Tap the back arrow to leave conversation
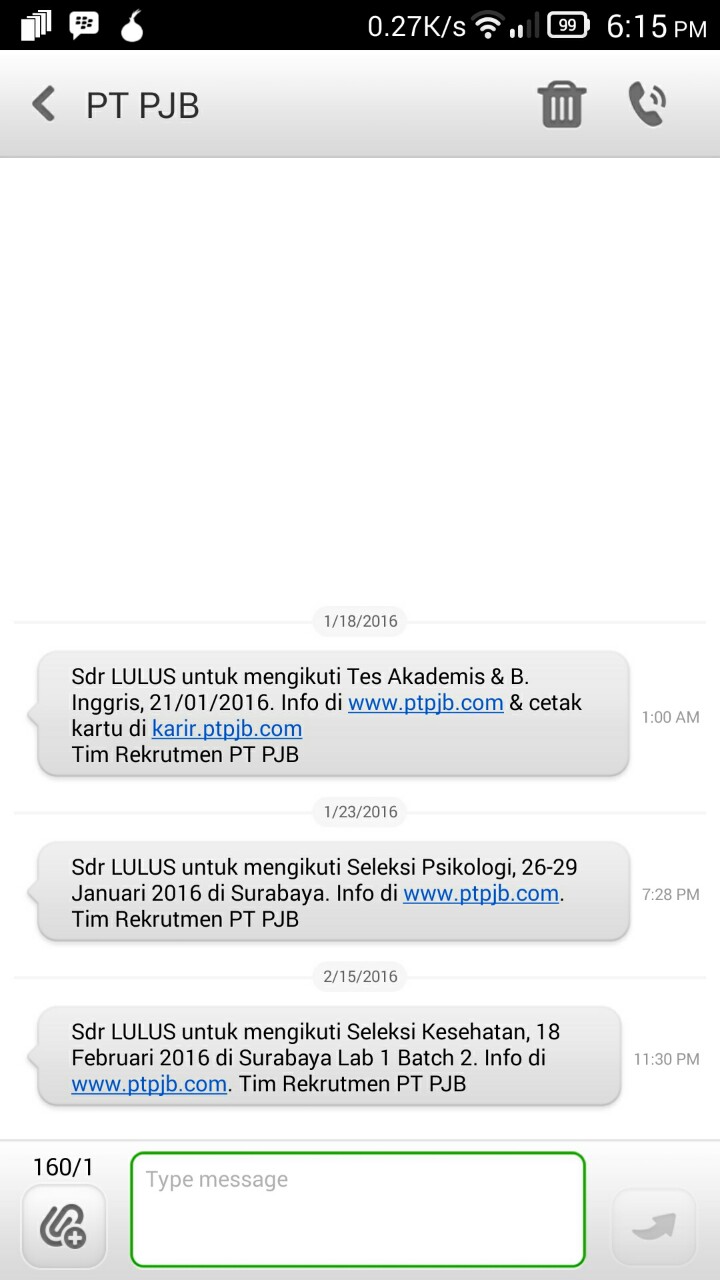Image resolution: width=720 pixels, height=1280 pixels. pyautogui.click(x=42, y=103)
